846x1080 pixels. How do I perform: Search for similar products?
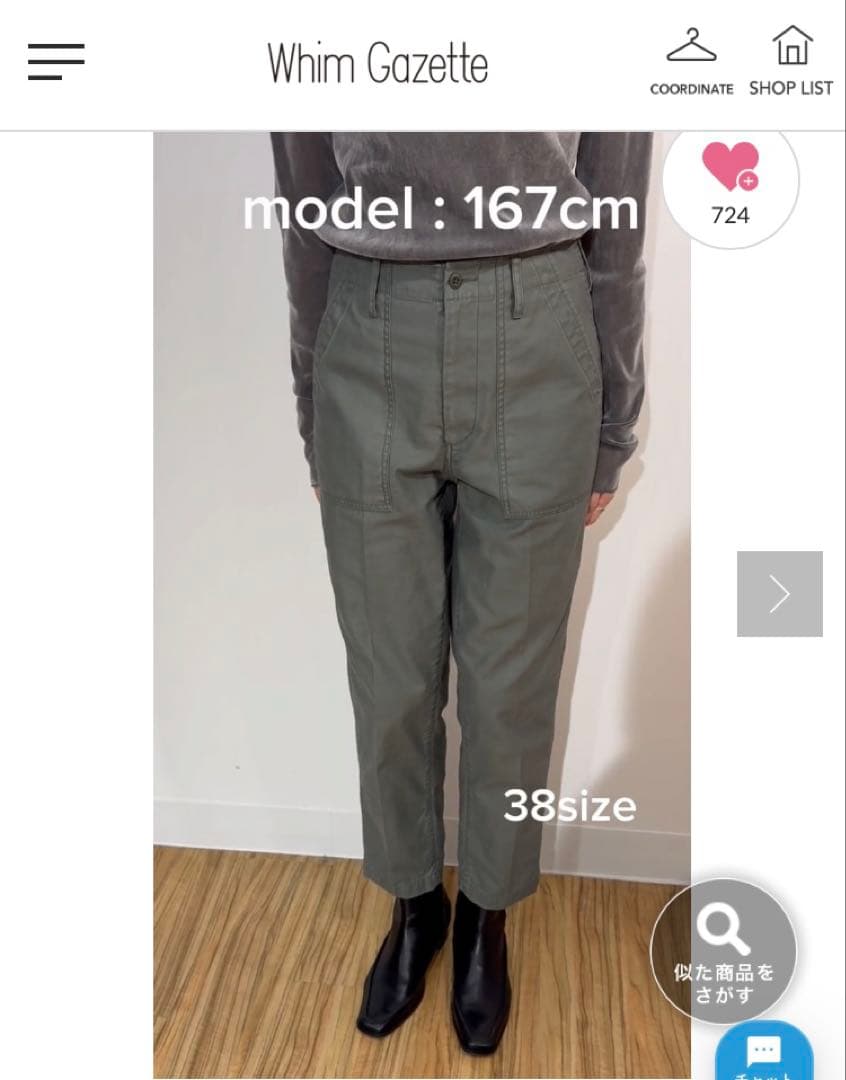point(723,951)
